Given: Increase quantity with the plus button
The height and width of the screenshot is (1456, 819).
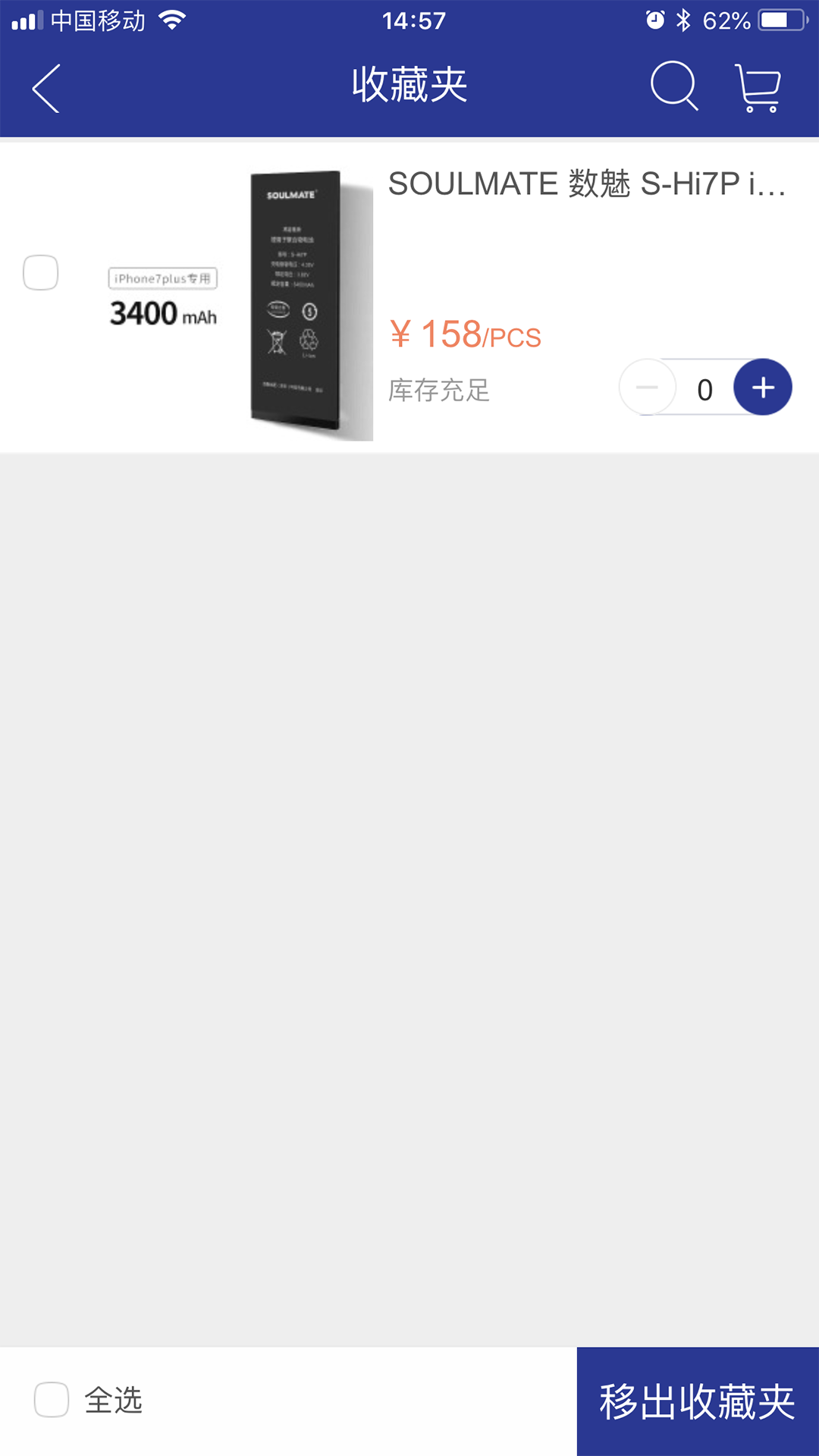Looking at the screenshot, I should pyautogui.click(x=762, y=388).
